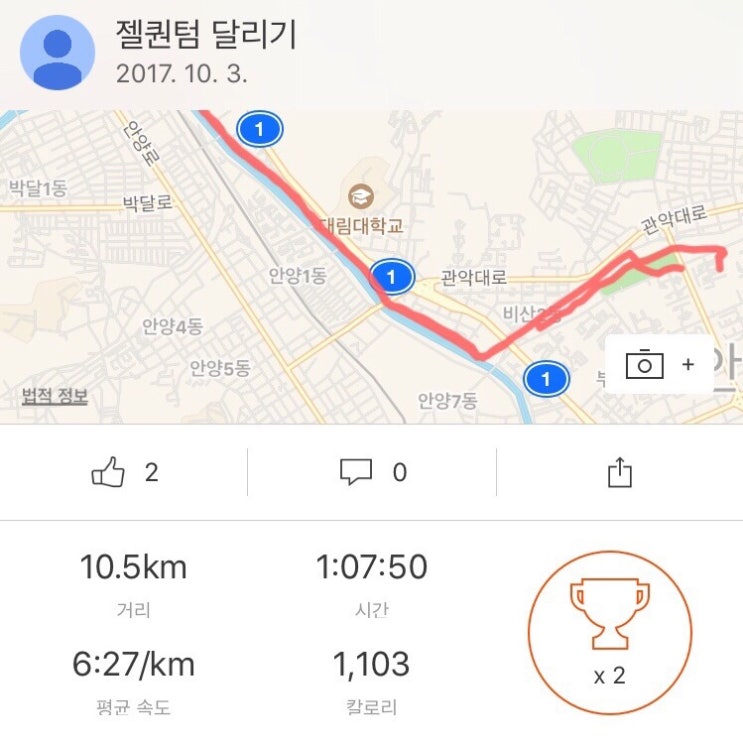This screenshot has width=743, height=746.
Task: Open the athlete's profile avatar
Action: [x=58, y=53]
